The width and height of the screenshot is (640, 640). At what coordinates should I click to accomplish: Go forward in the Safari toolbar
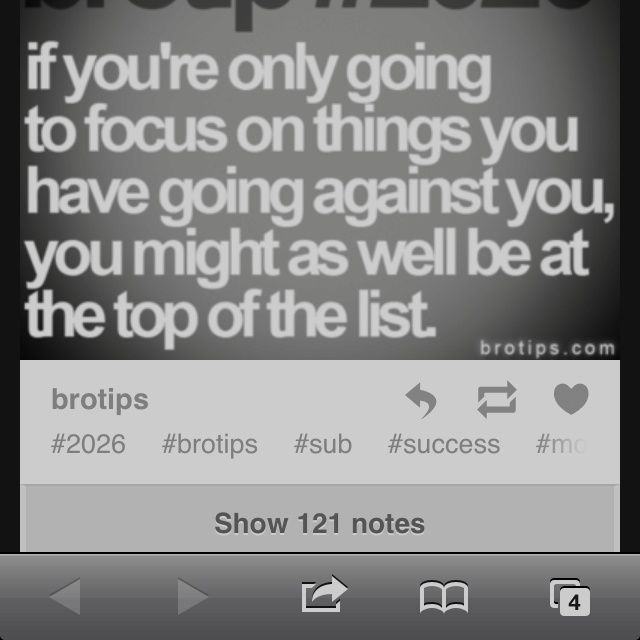coord(192,597)
